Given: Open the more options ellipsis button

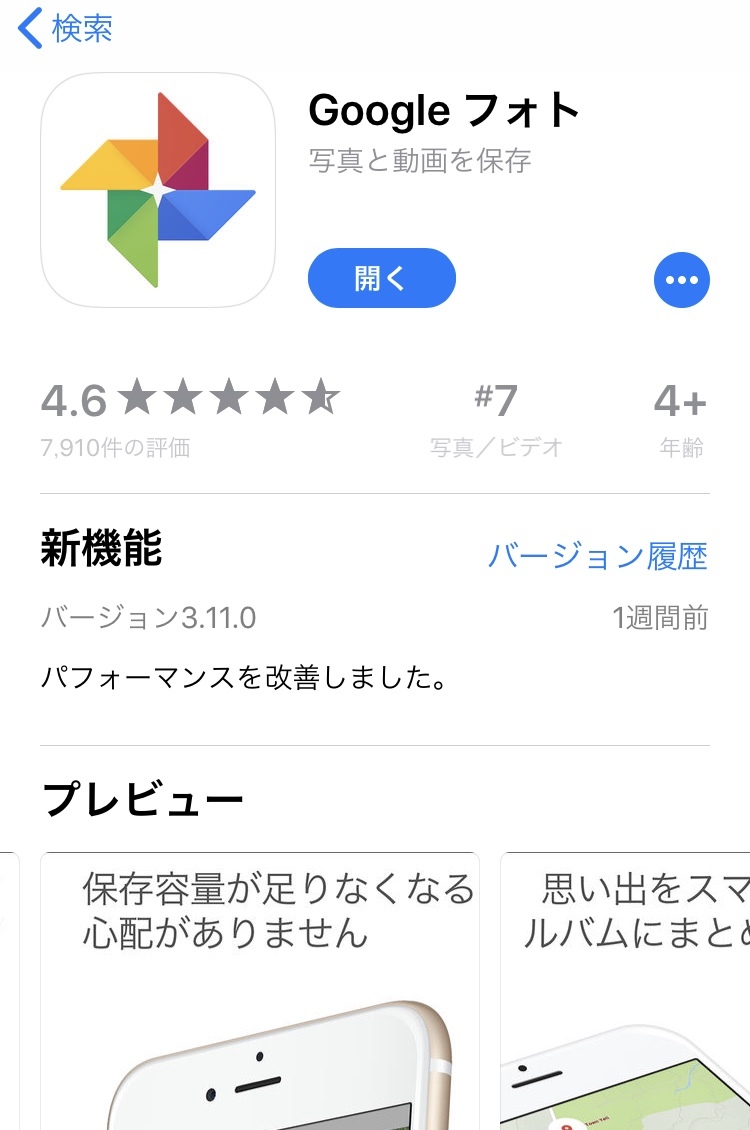Looking at the screenshot, I should 681,280.
